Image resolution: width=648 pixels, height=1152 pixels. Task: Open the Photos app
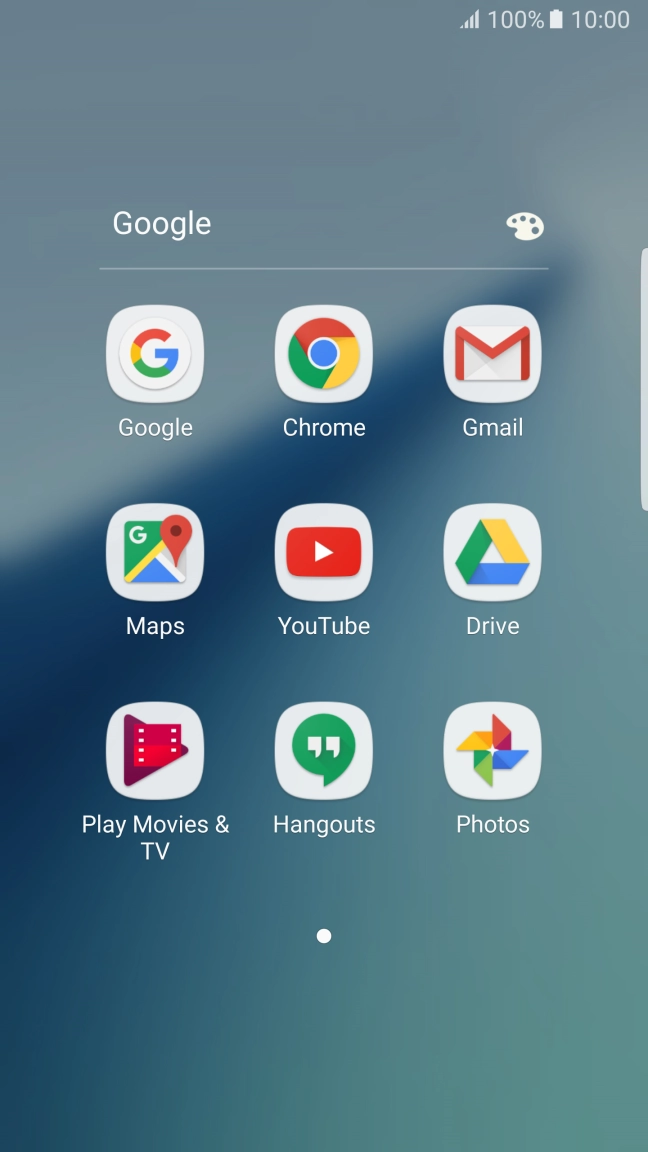tap(492, 751)
